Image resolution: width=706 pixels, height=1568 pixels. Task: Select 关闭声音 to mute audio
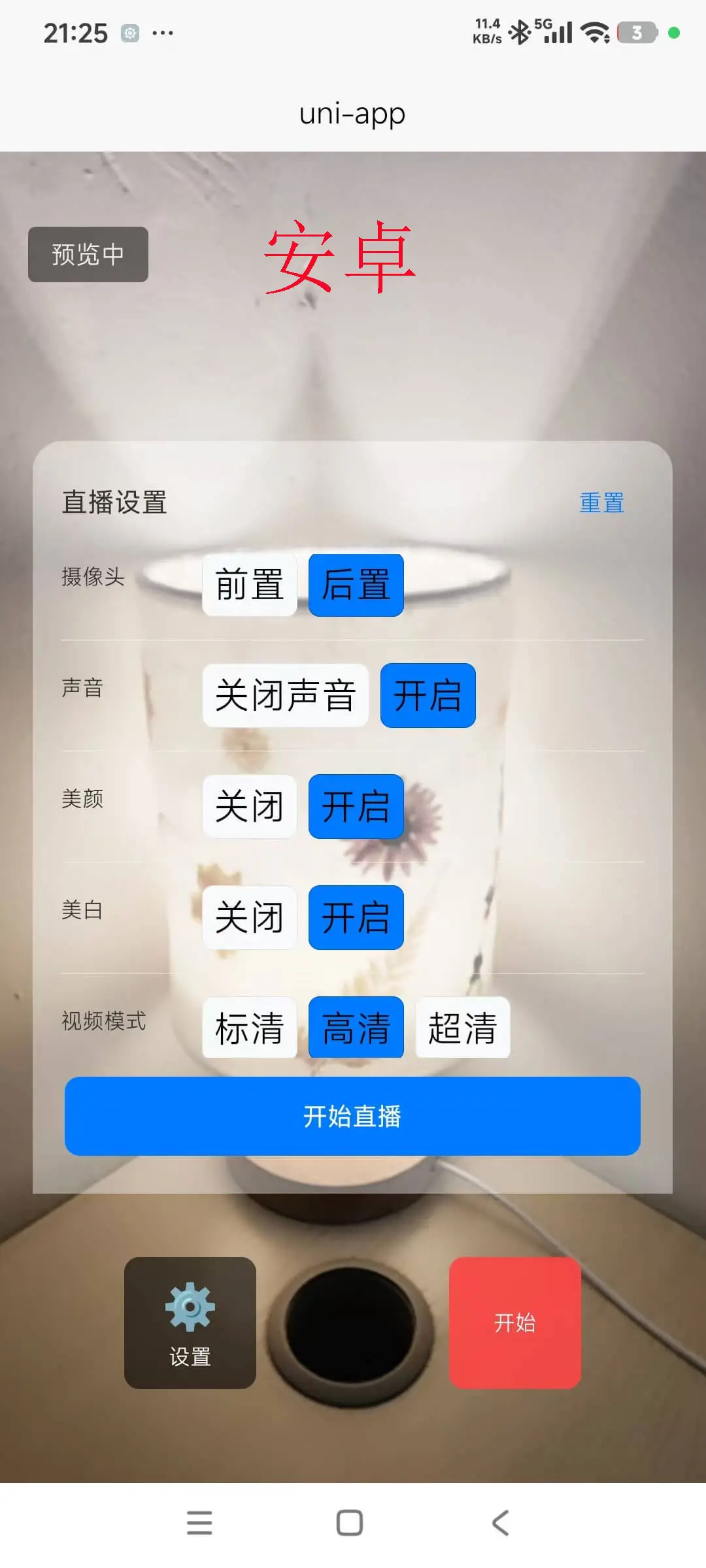tap(285, 695)
